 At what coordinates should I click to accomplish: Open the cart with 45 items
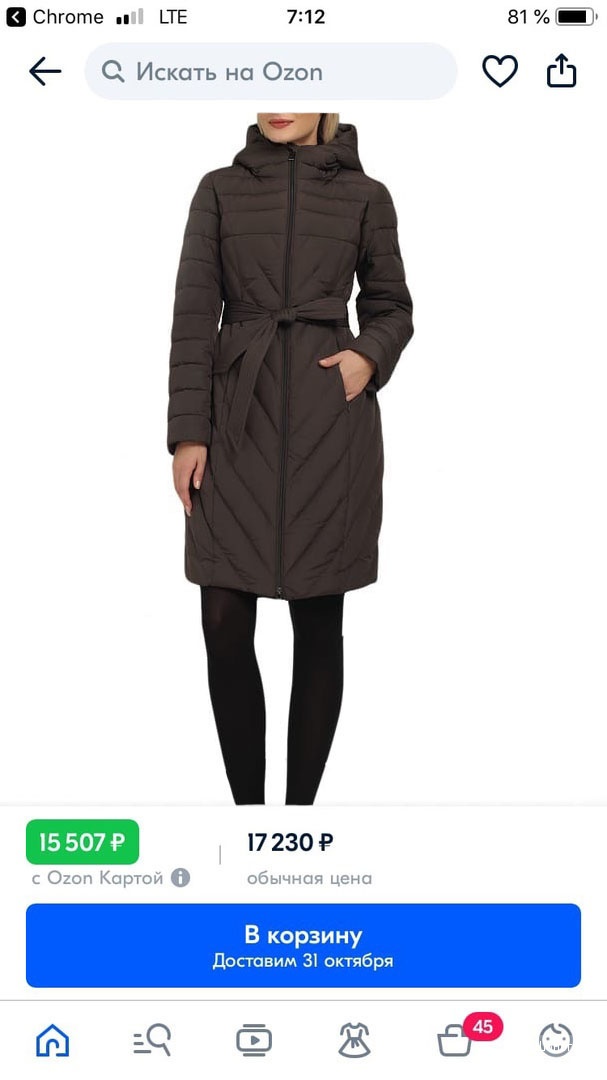click(456, 1040)
